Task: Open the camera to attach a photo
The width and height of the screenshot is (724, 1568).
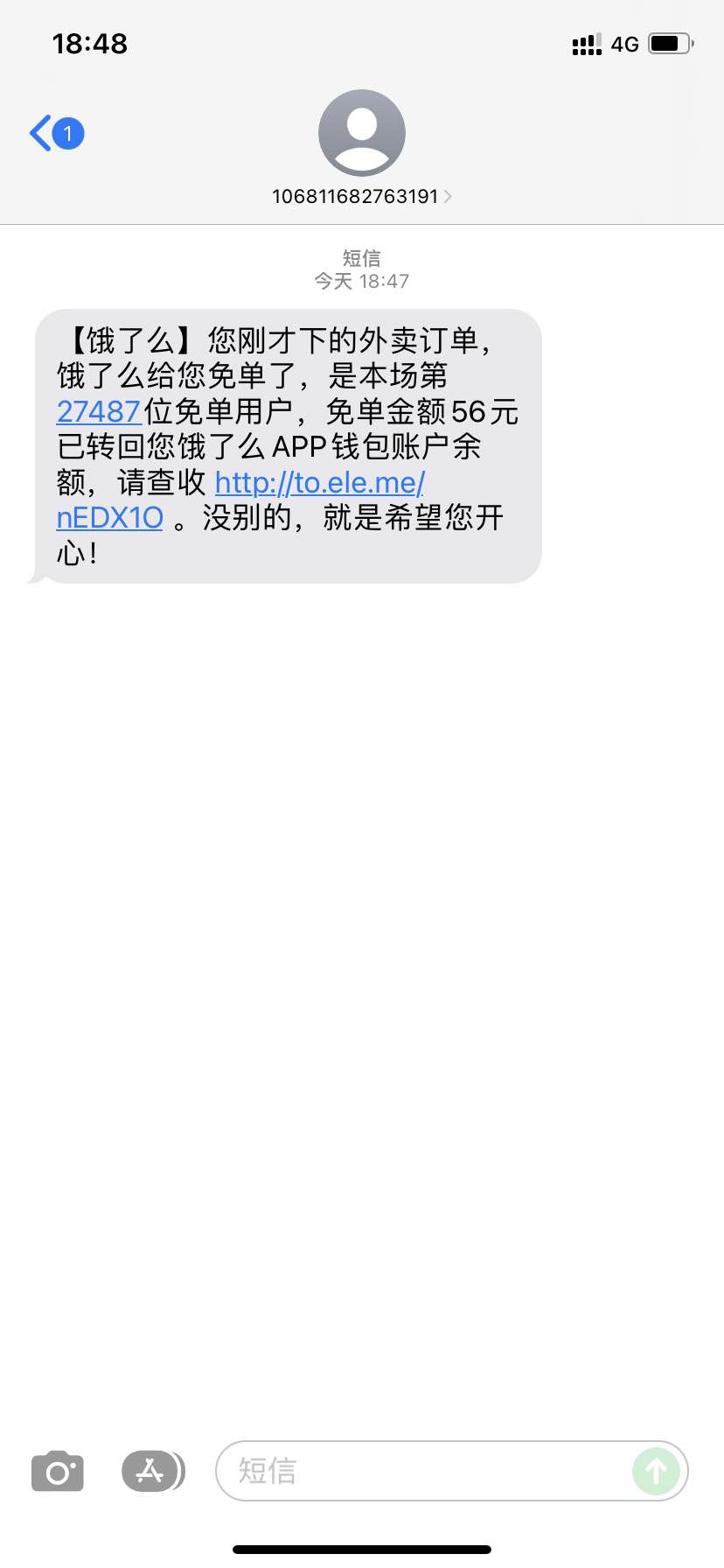Action: click(58, 1471)
